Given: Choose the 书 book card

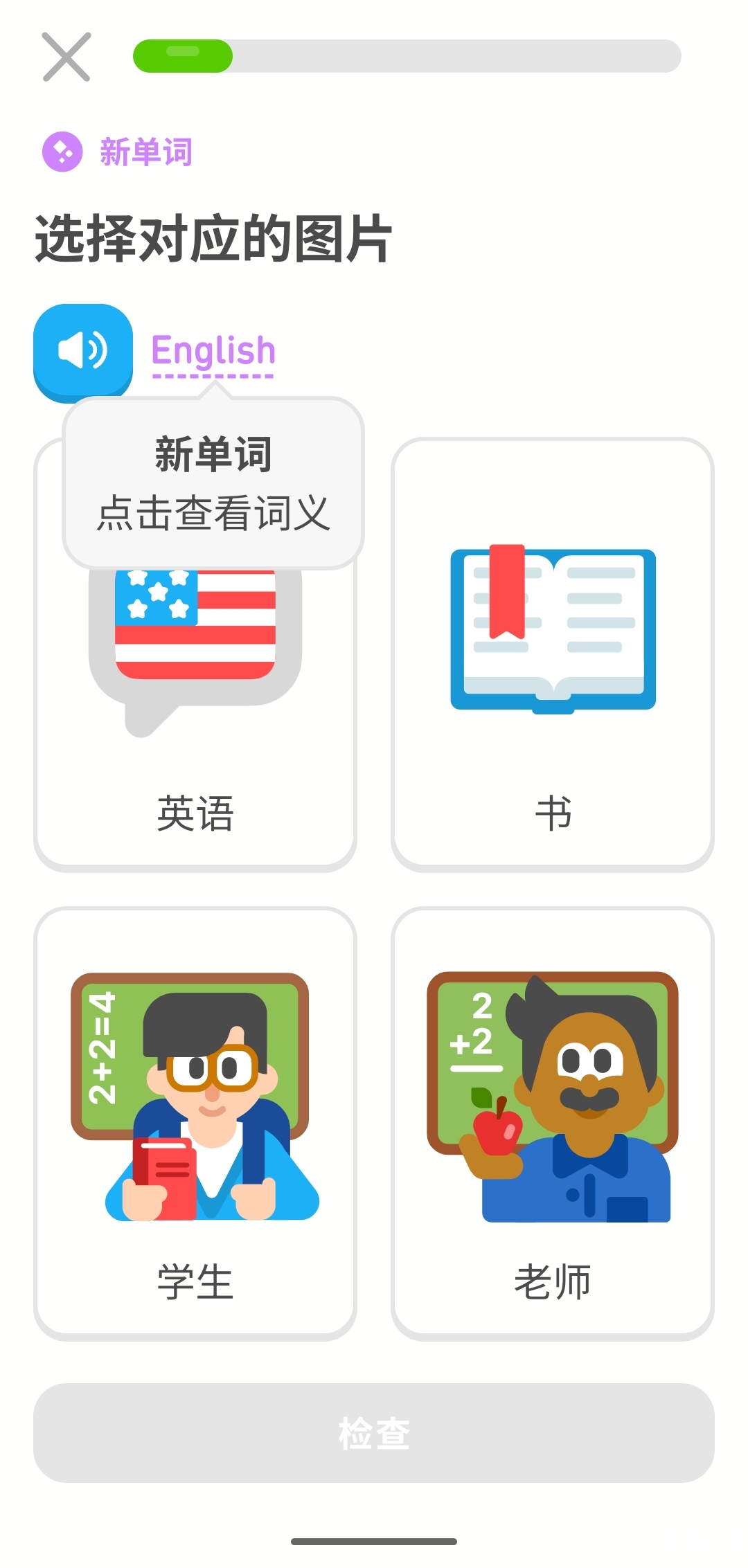Looking at the screenshot, I should [x=552, y=654].
